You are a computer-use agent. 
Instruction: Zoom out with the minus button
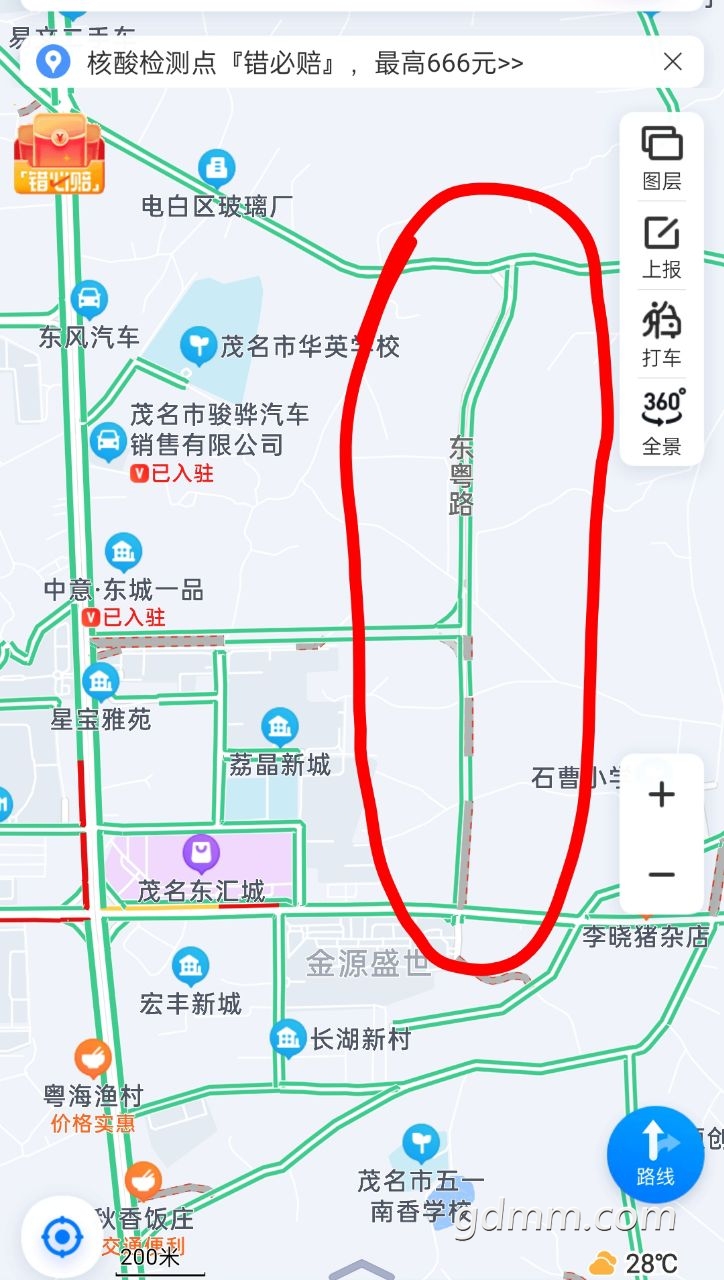pyautogui.click(x=661, y=875)
